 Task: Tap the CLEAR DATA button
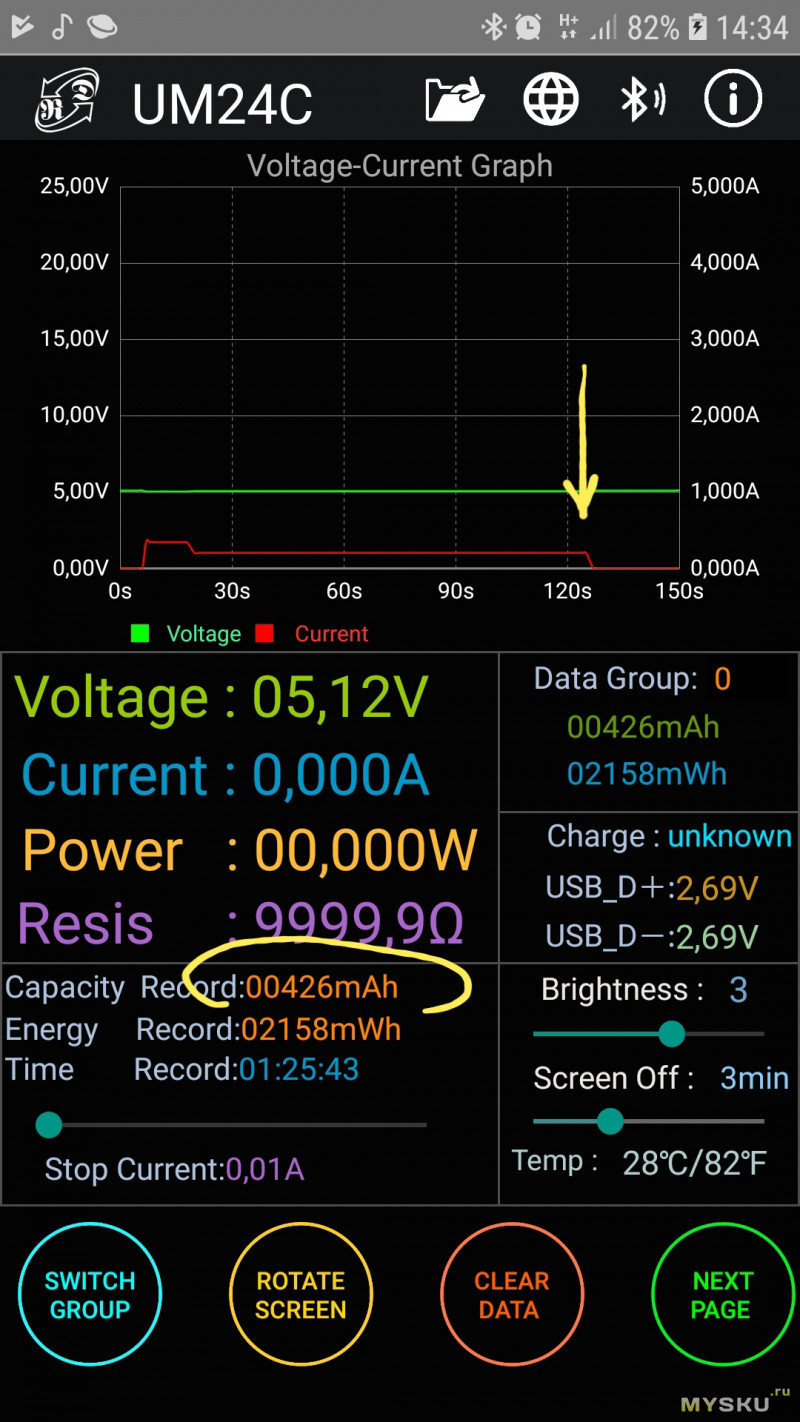pos(511,1294)
